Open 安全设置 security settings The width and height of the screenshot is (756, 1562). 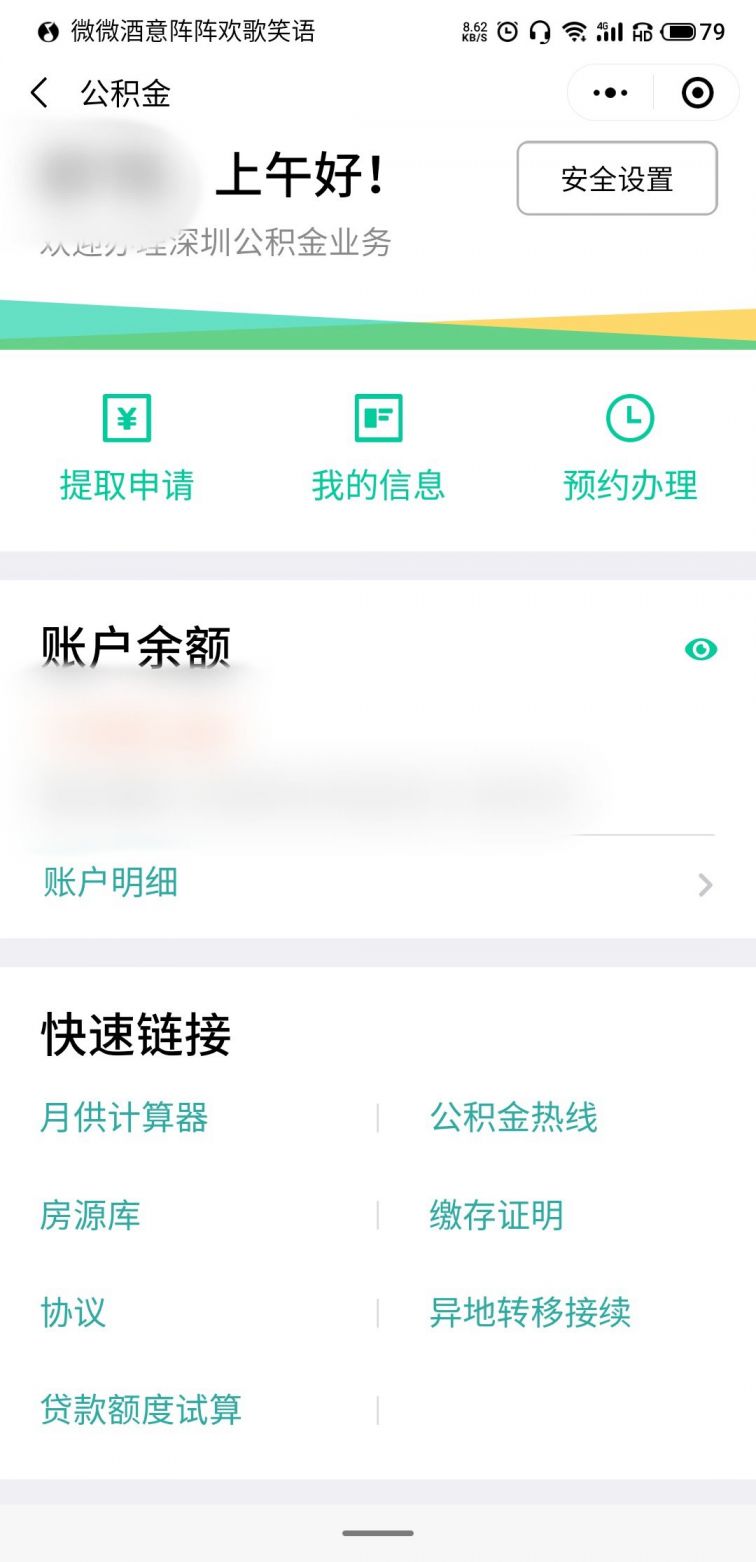(x=617, y=179)
